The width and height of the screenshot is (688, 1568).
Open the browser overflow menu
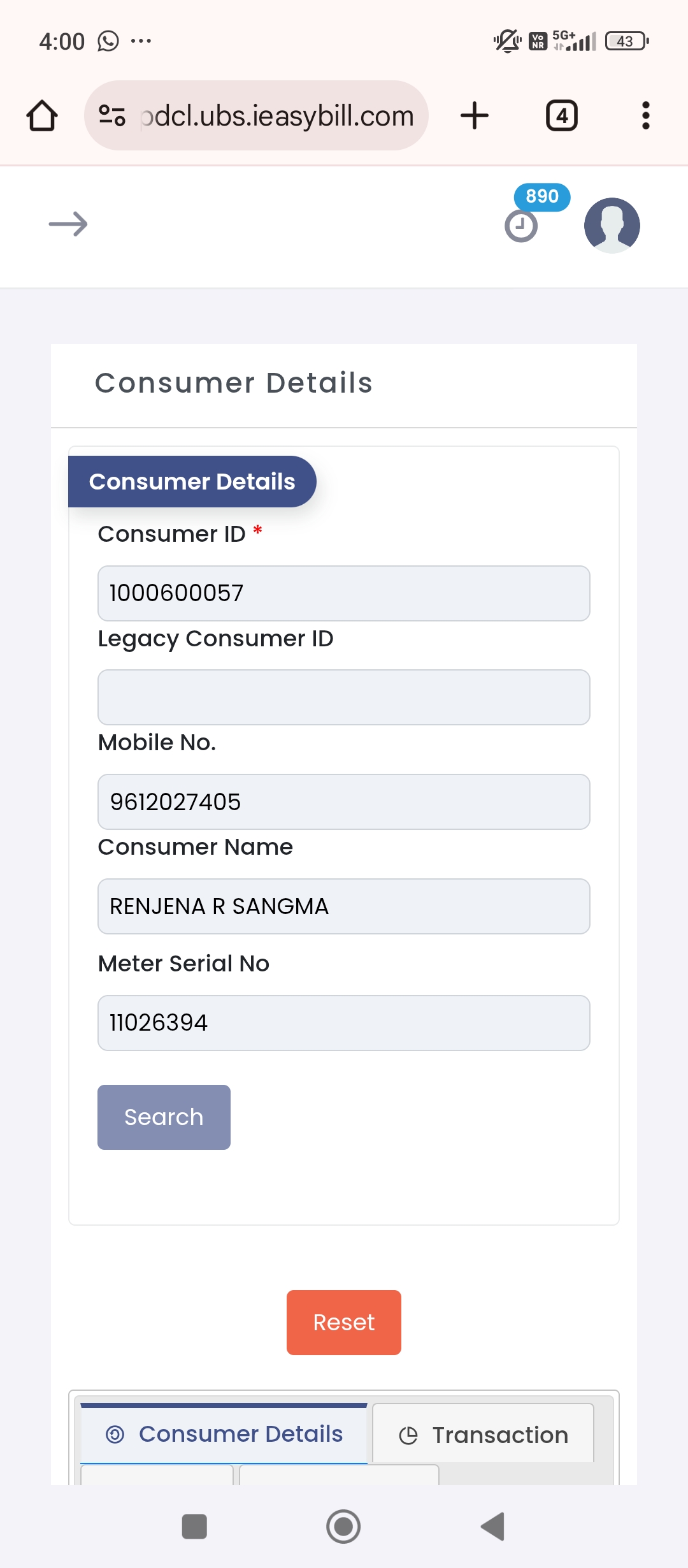coord(646,115)
